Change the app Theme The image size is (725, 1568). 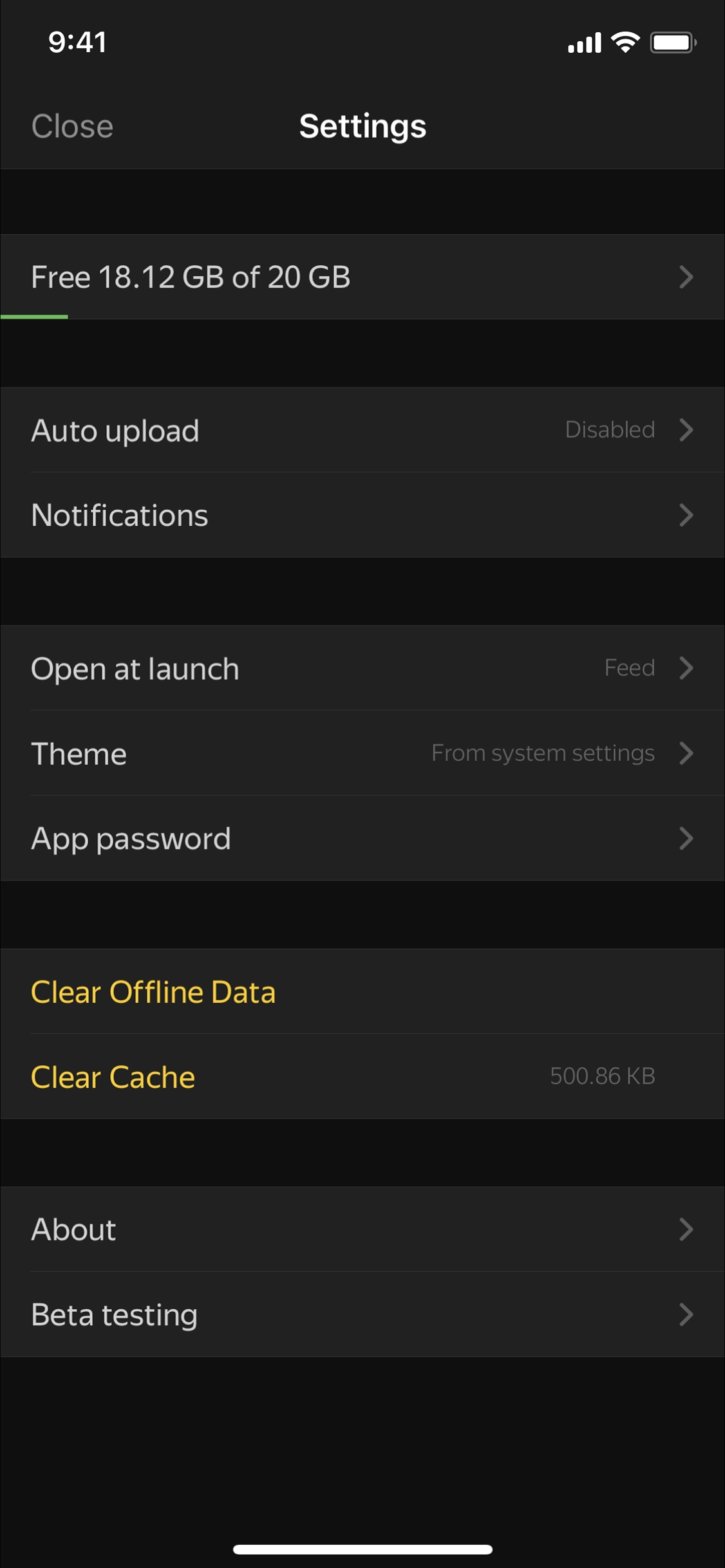[x=362, y=753]
